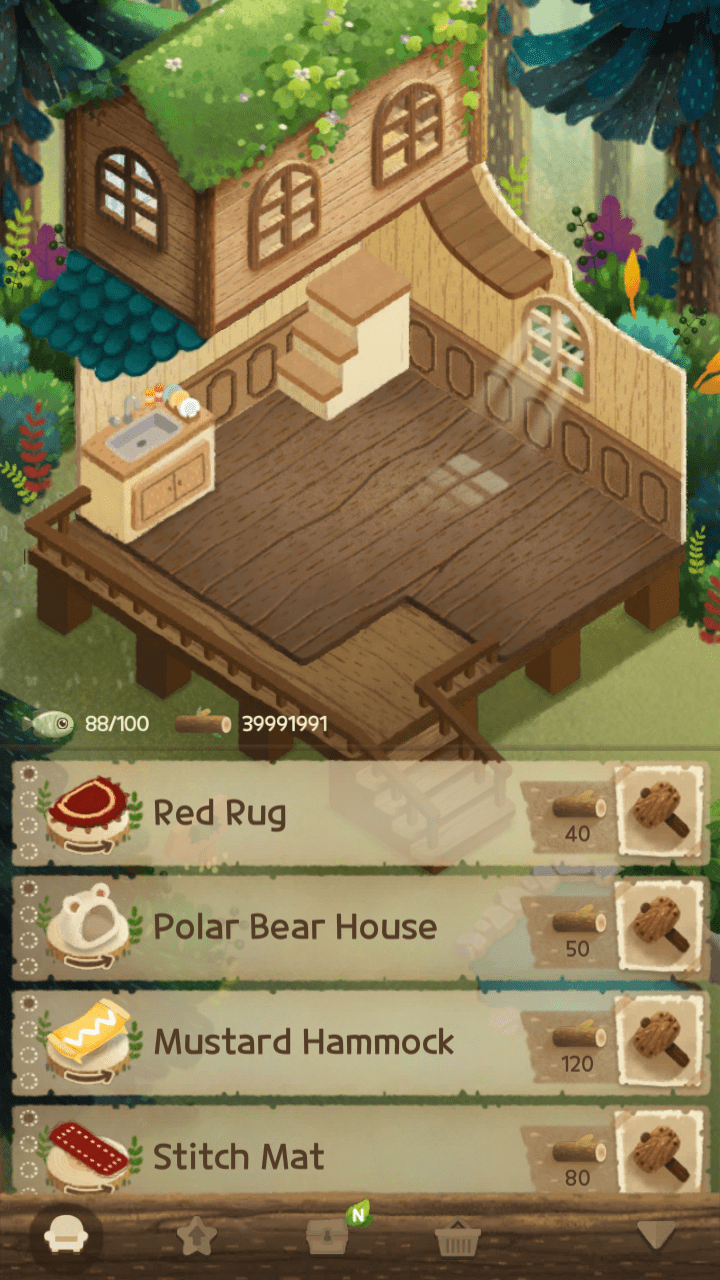The image size is (720, 1280).
Task: Build the Stitch Mat
Action: point(660,1150)
